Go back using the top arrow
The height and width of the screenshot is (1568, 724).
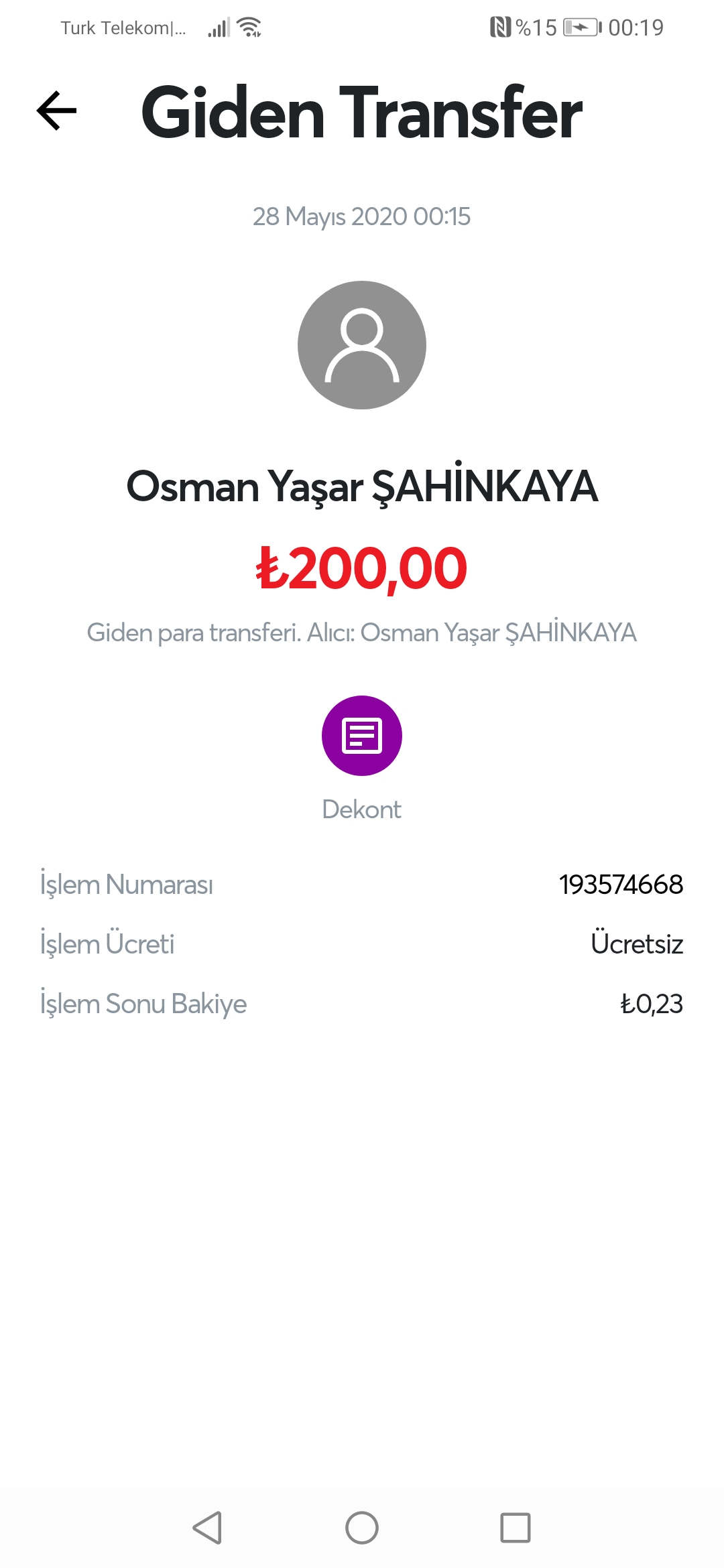click(x=57, y=111)
